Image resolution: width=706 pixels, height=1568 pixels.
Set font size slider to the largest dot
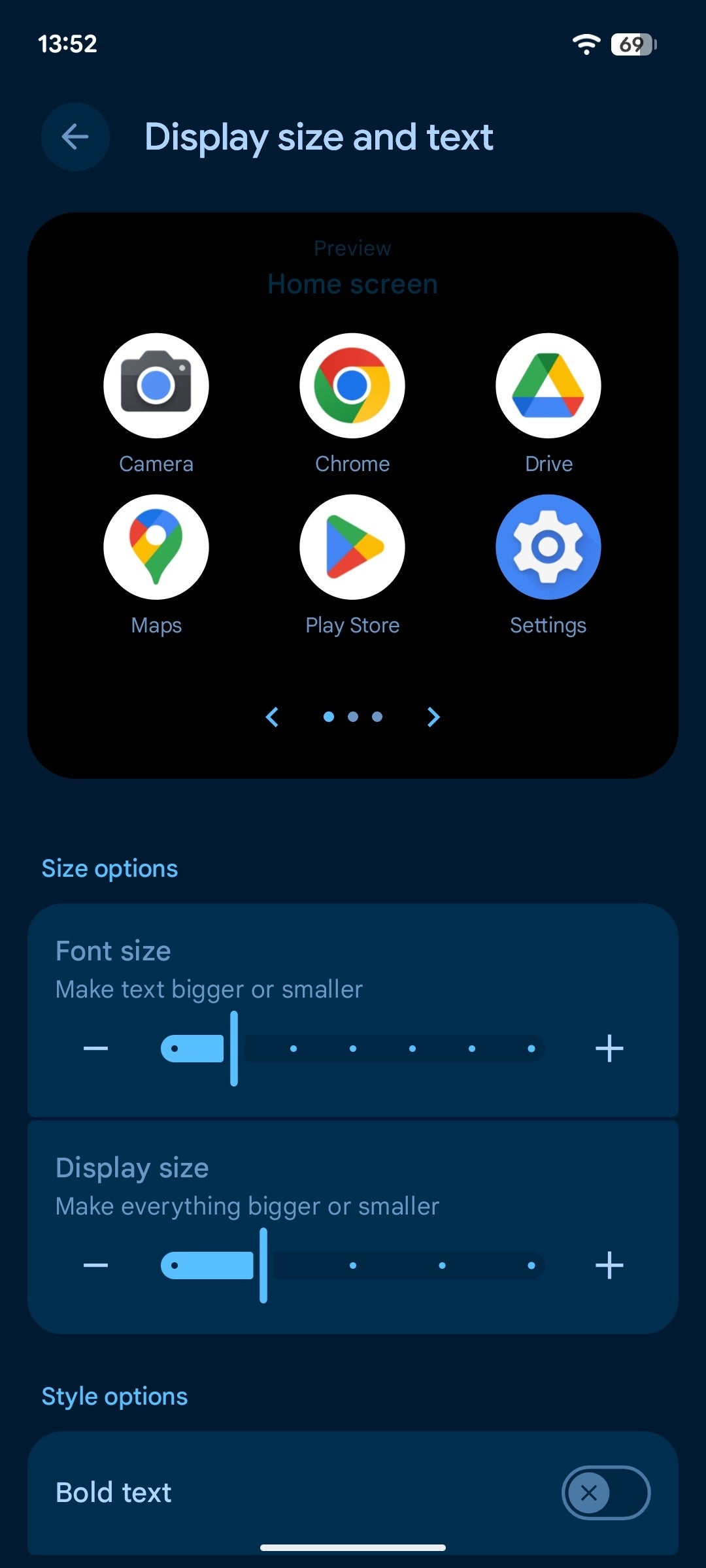531,1049
